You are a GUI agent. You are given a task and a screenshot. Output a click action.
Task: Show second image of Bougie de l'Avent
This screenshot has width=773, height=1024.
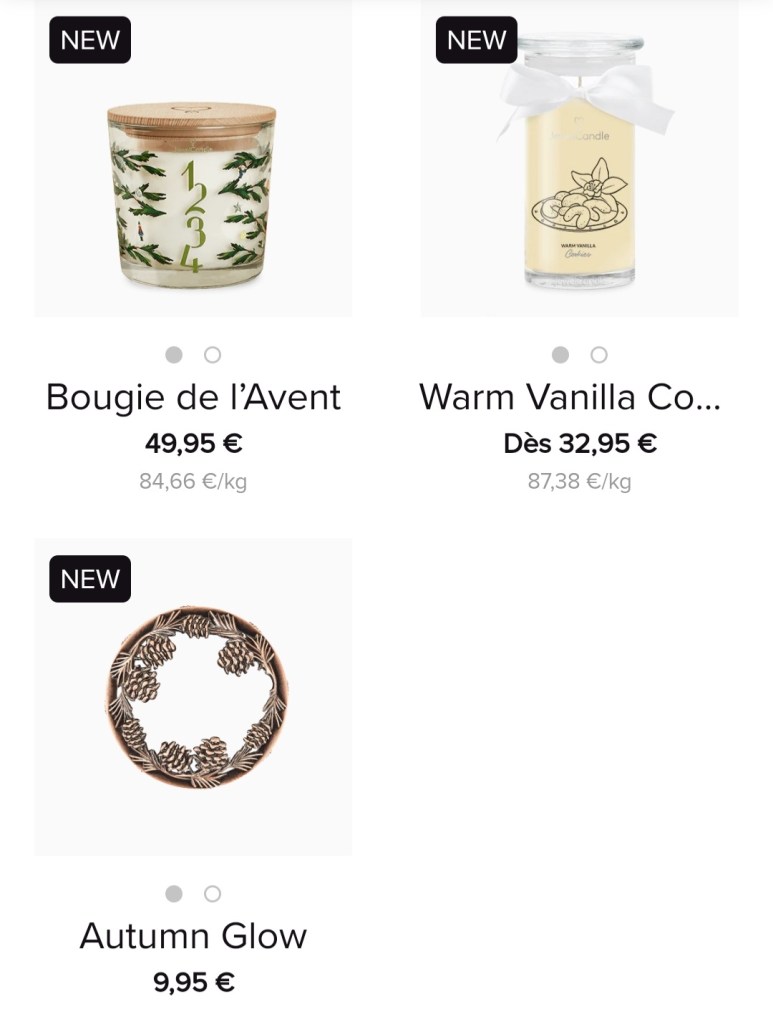212,354
